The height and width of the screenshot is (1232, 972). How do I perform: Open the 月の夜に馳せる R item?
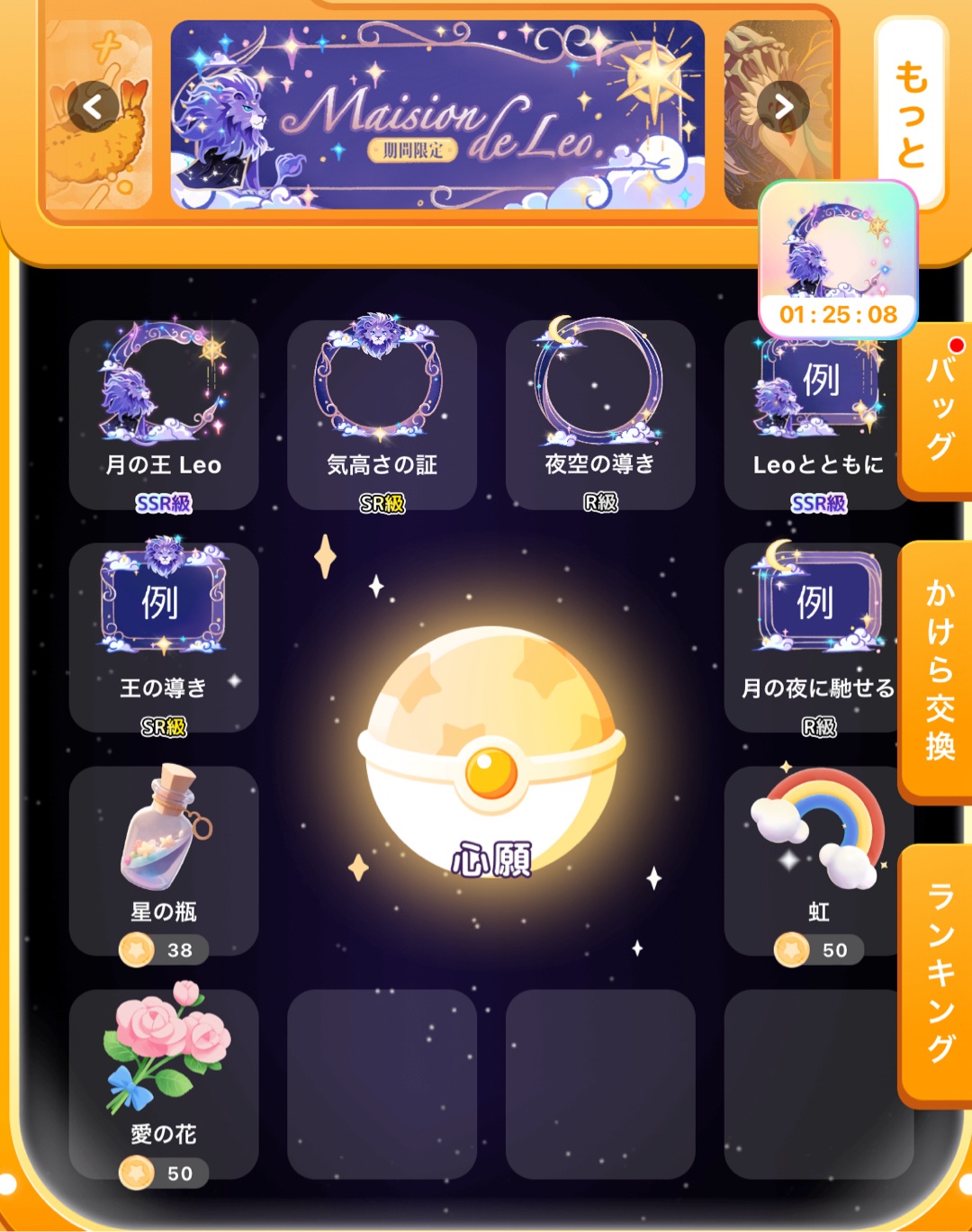[x=817, y=637]
